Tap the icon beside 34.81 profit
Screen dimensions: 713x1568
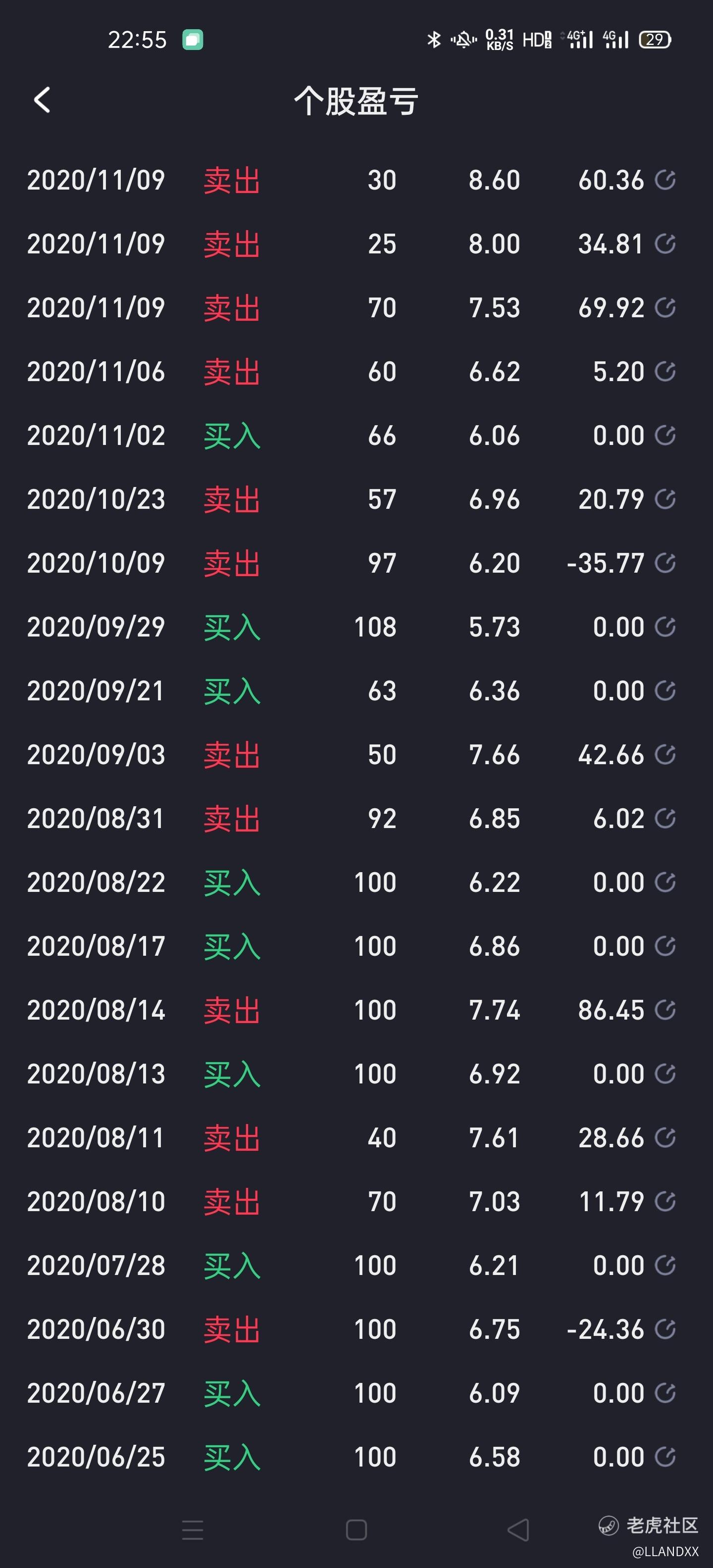click(x=665, y=244)
